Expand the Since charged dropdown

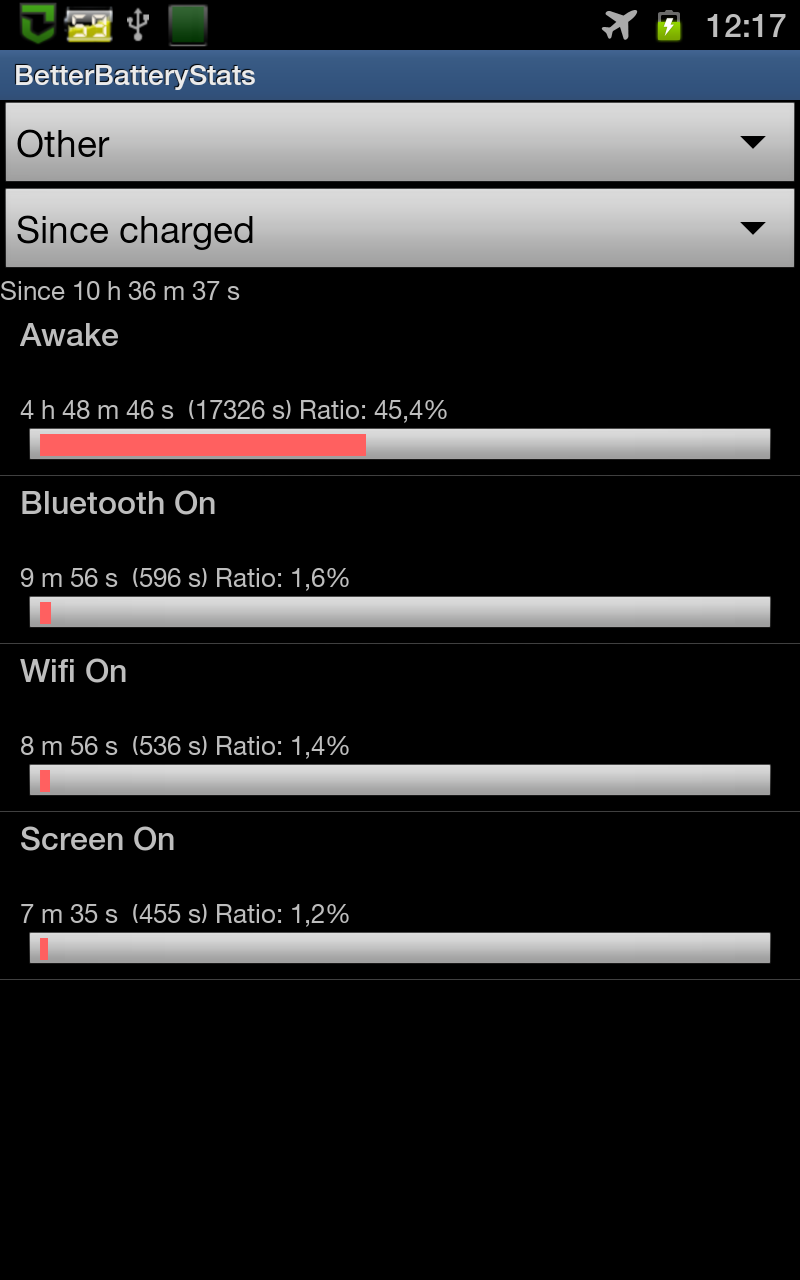point(400,228)
